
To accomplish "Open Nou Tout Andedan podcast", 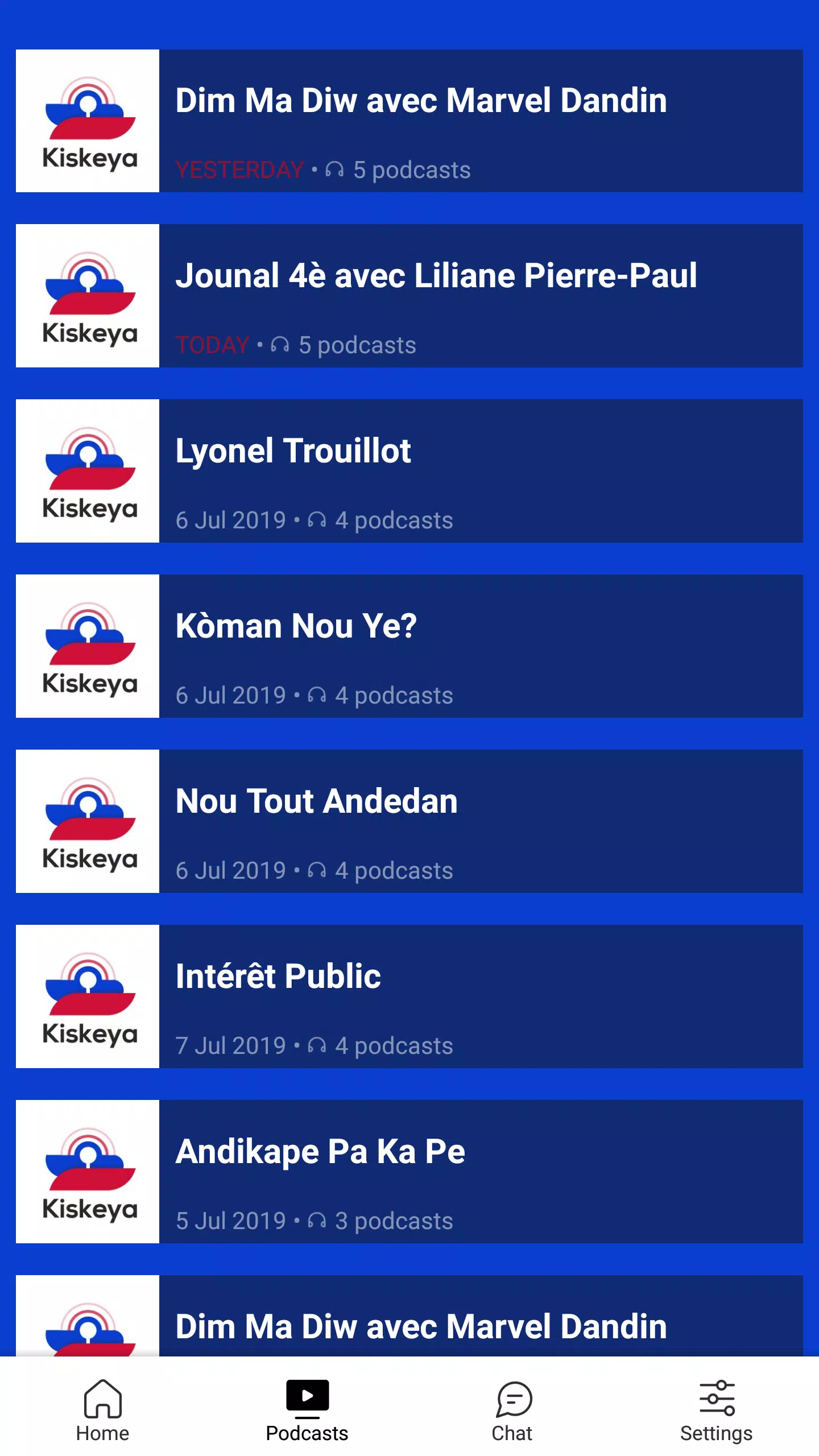I will coord(409,821).
